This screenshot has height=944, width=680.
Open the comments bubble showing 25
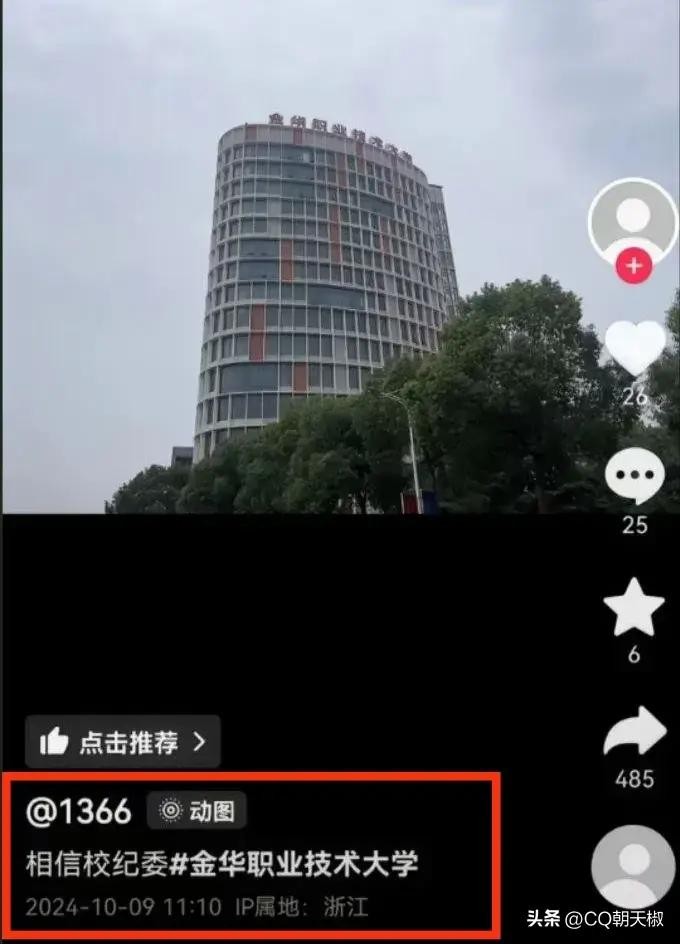pos(634,477)
